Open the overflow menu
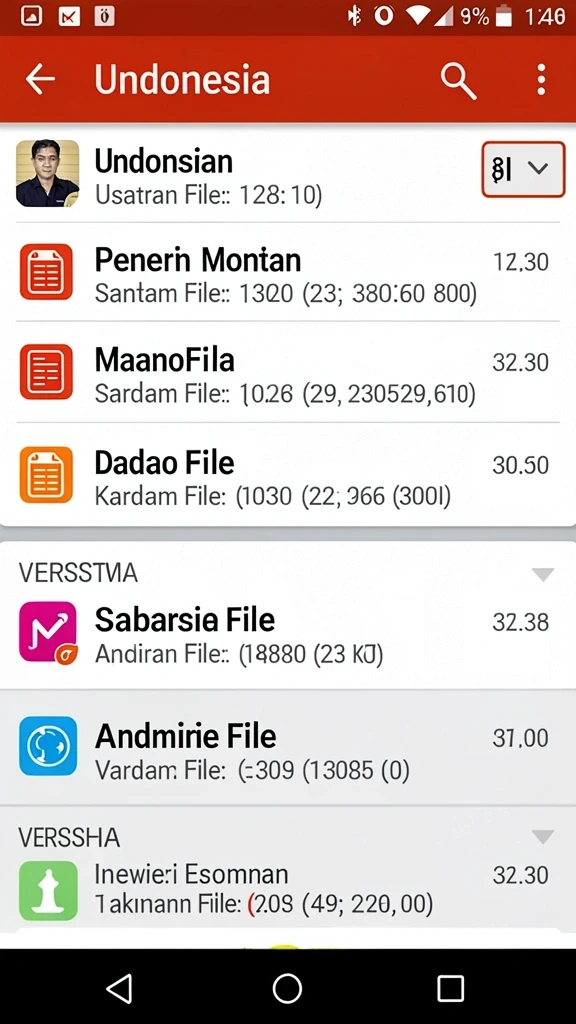The height and width of the screenshot is (1024, 576). (541, 80)
